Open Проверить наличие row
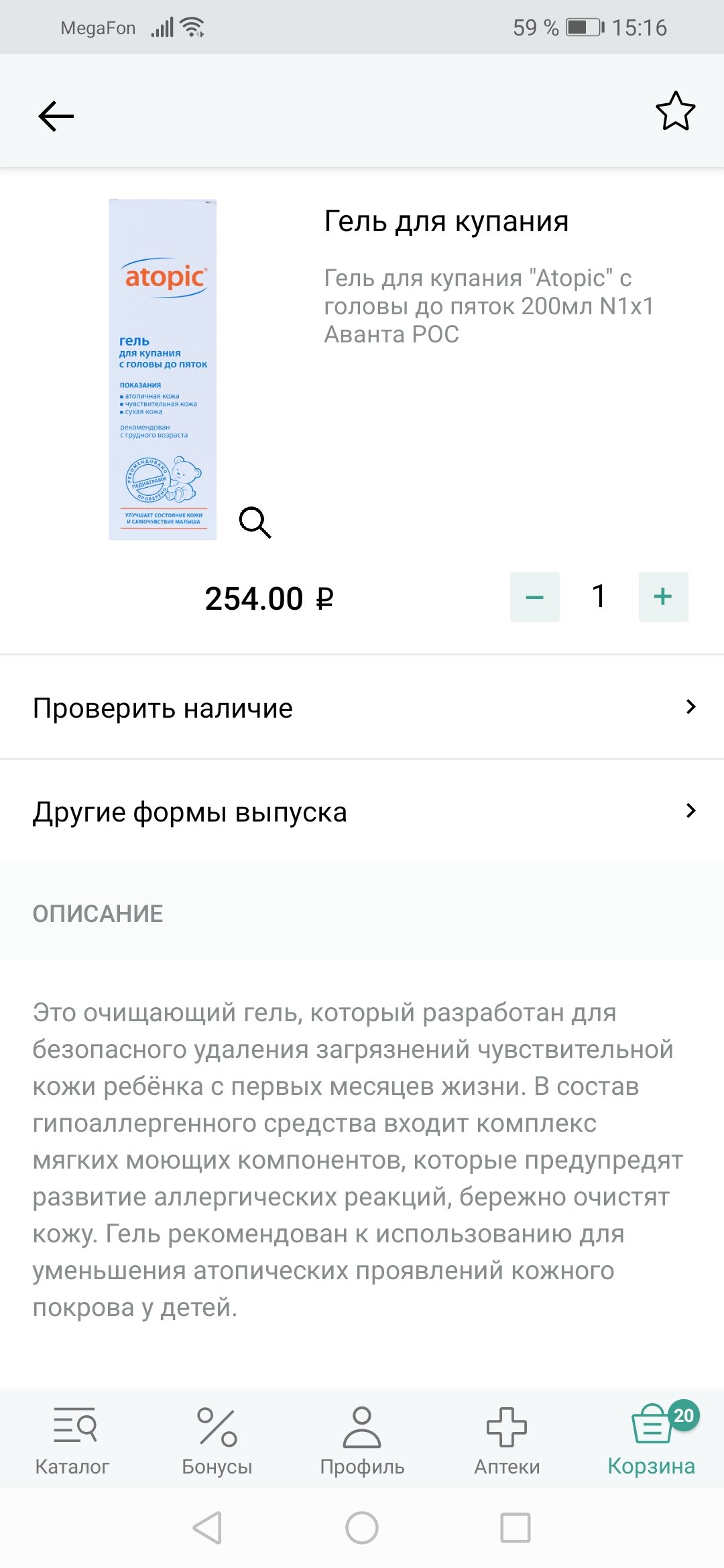 (x=362, y=708)
